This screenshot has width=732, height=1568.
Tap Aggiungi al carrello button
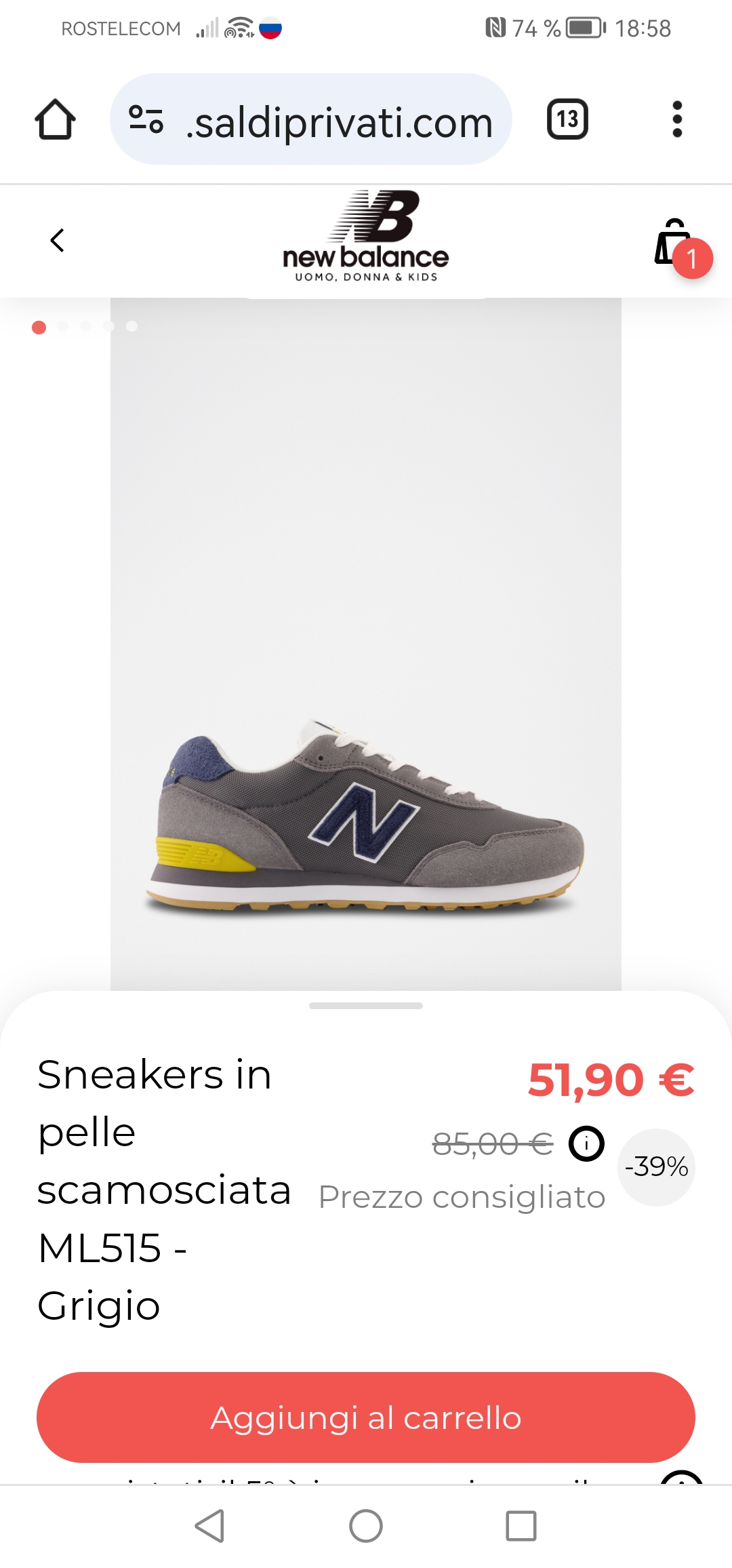coord(366,1417)
